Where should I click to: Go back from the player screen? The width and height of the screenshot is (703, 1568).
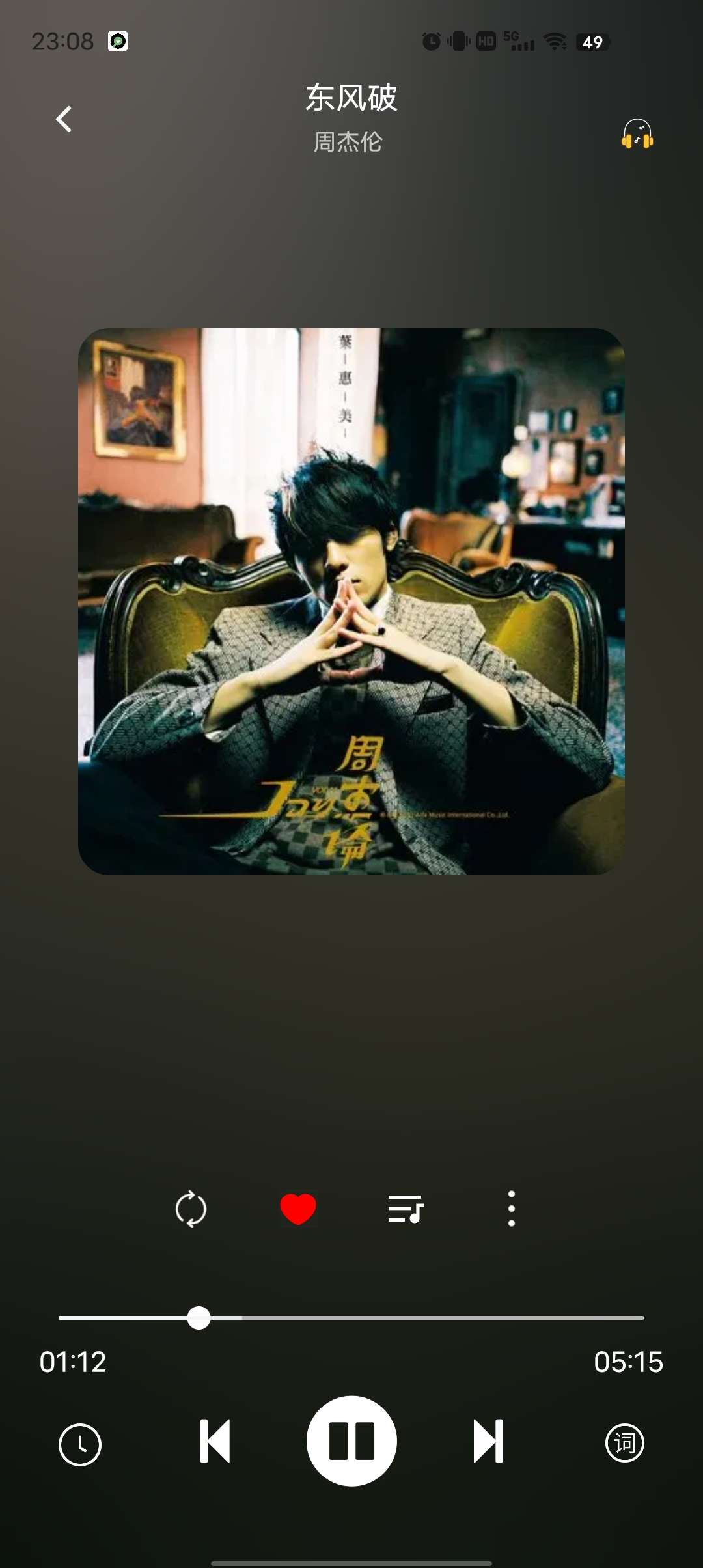pyautogui.click(x=64, y=119)
